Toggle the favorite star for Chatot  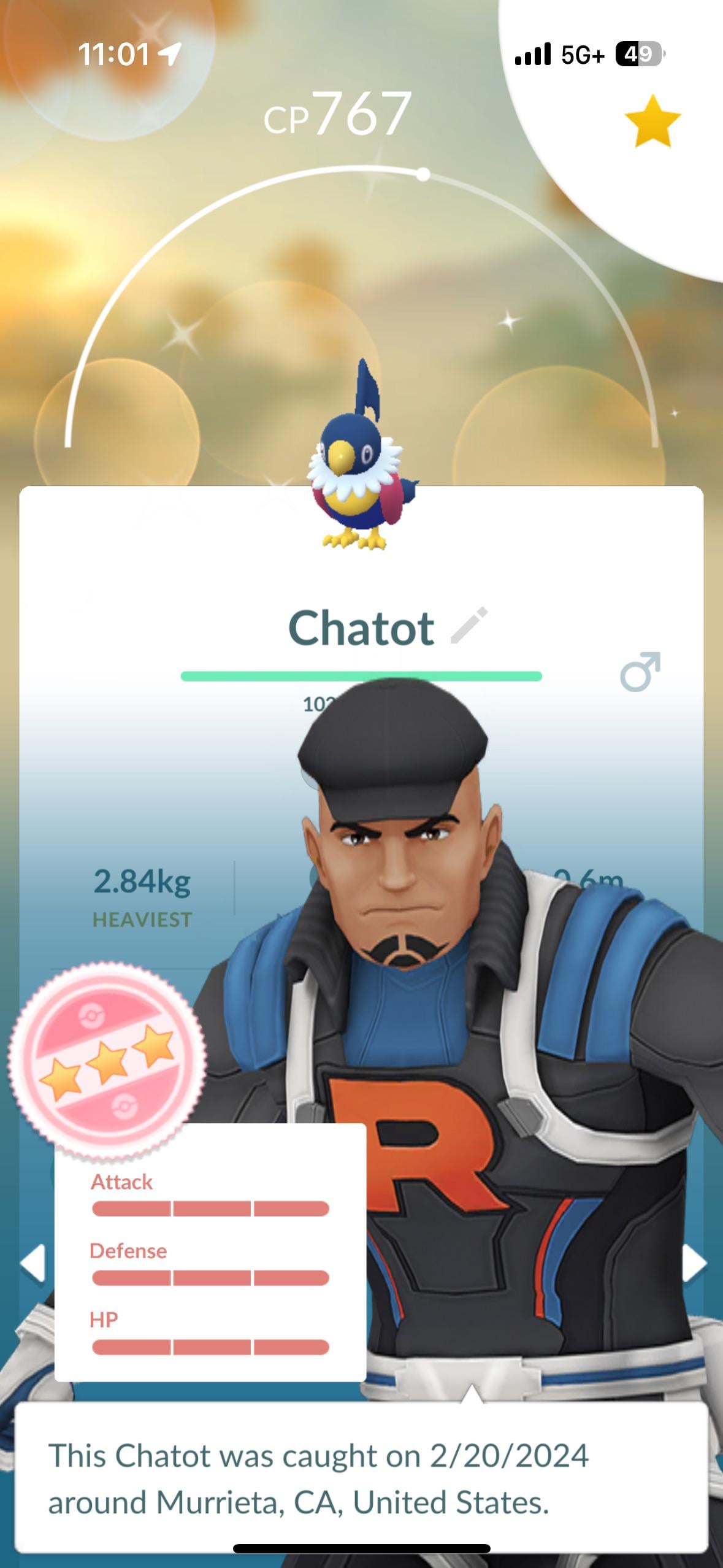click(652, 121)
